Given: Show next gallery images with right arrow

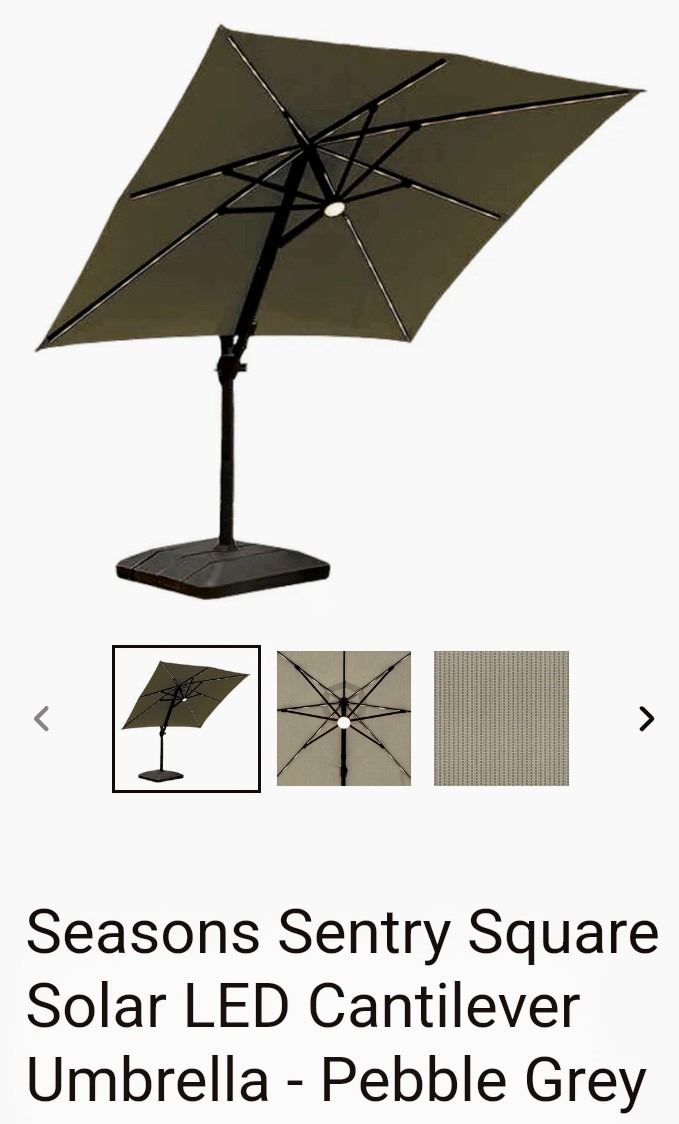Looking at the screenshot, I should [646, 718].
